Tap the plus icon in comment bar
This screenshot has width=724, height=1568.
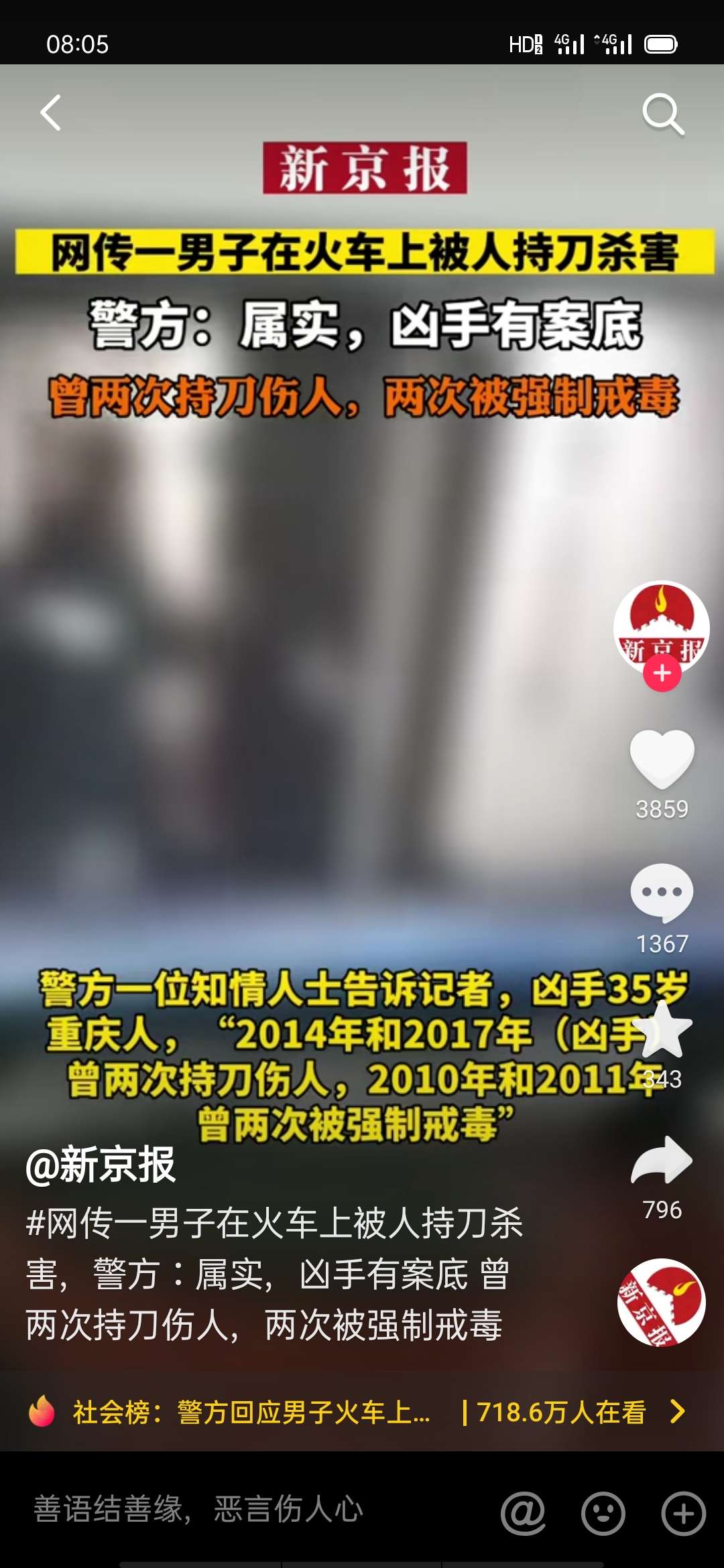683,1513
